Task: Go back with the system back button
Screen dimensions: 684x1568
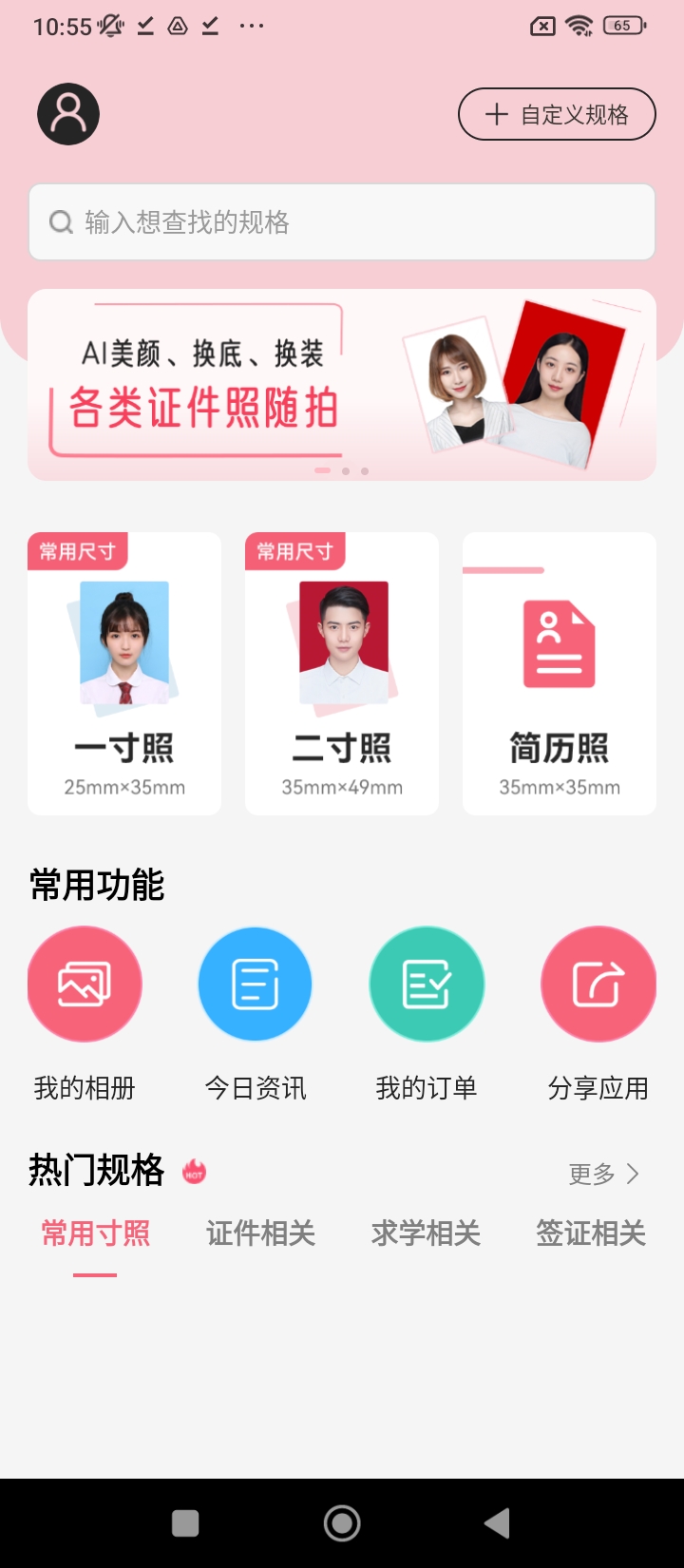Action: pyautogui.click(x=497, y=1523)
